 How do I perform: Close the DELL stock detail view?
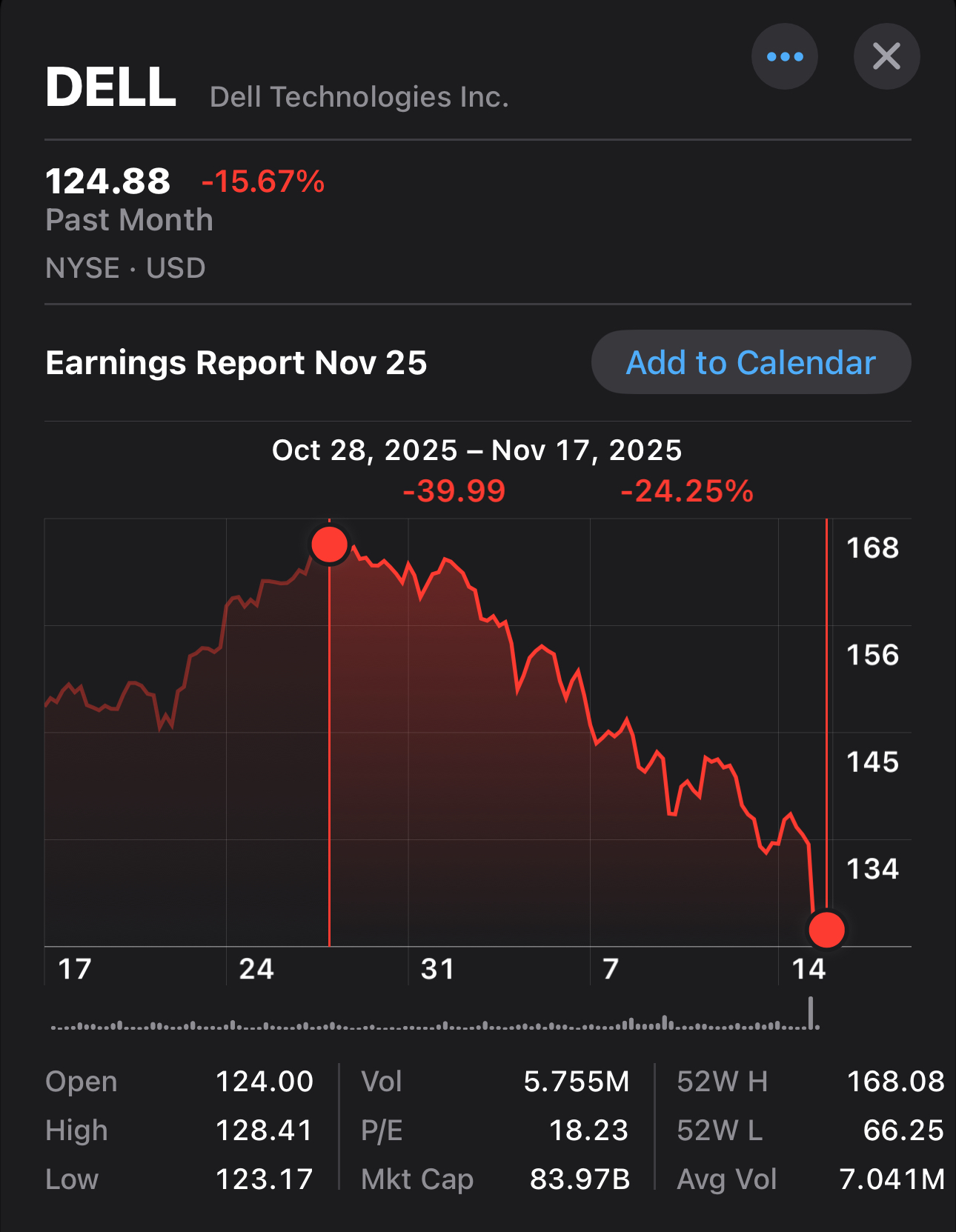(886, 57)
